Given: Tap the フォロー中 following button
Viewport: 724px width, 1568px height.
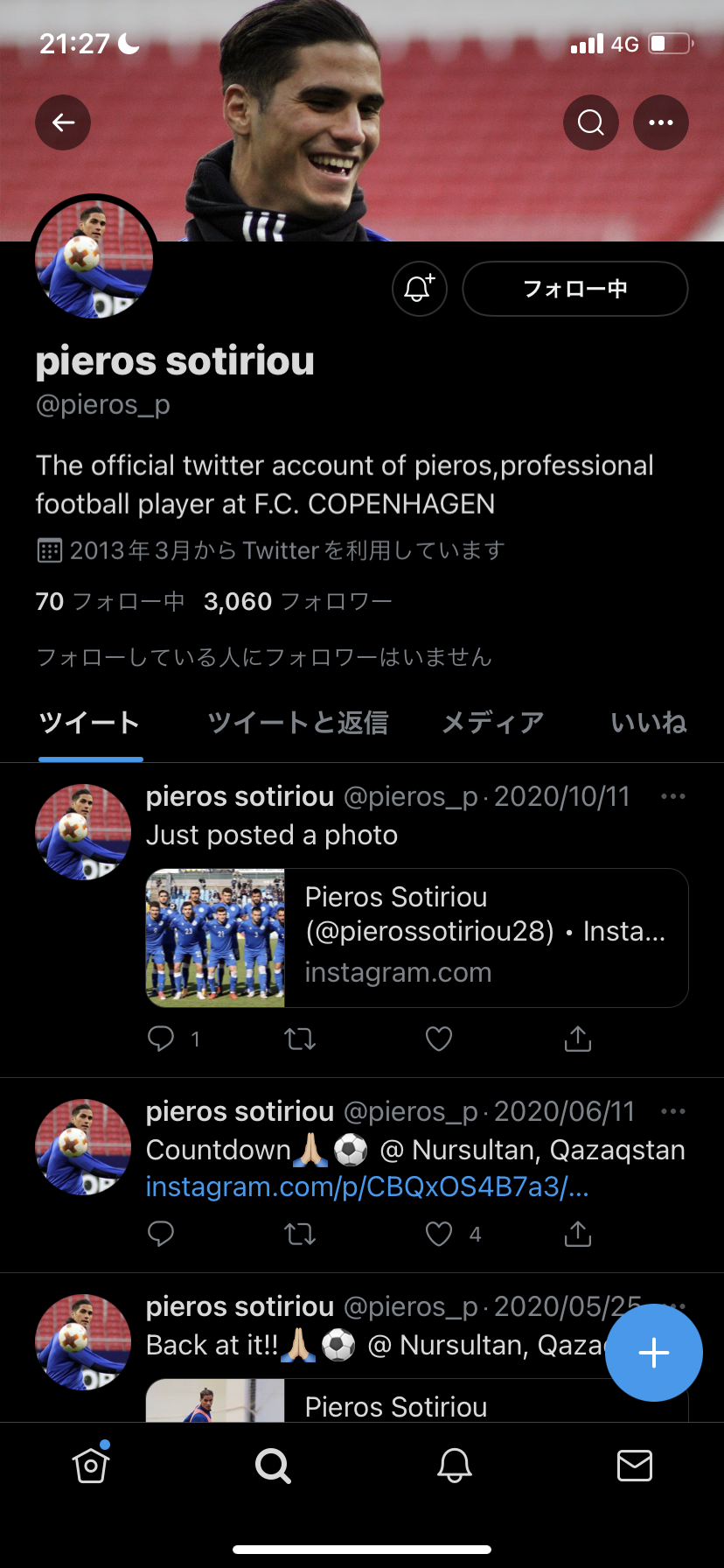Looking at the screenshot, I should (x=574, y=289).
